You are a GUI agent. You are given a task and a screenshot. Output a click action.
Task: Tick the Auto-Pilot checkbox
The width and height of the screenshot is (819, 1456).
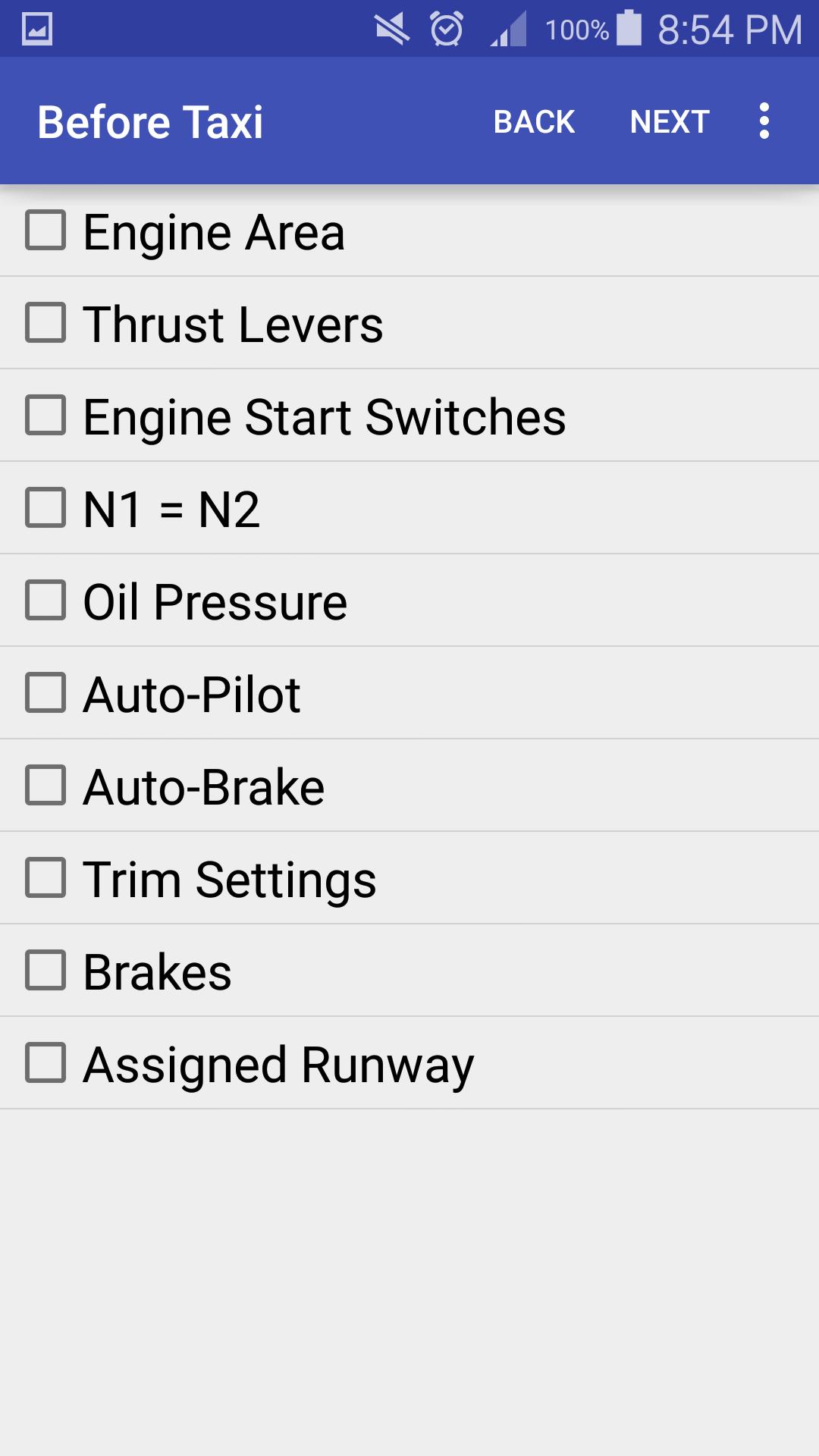click(47, 693)
